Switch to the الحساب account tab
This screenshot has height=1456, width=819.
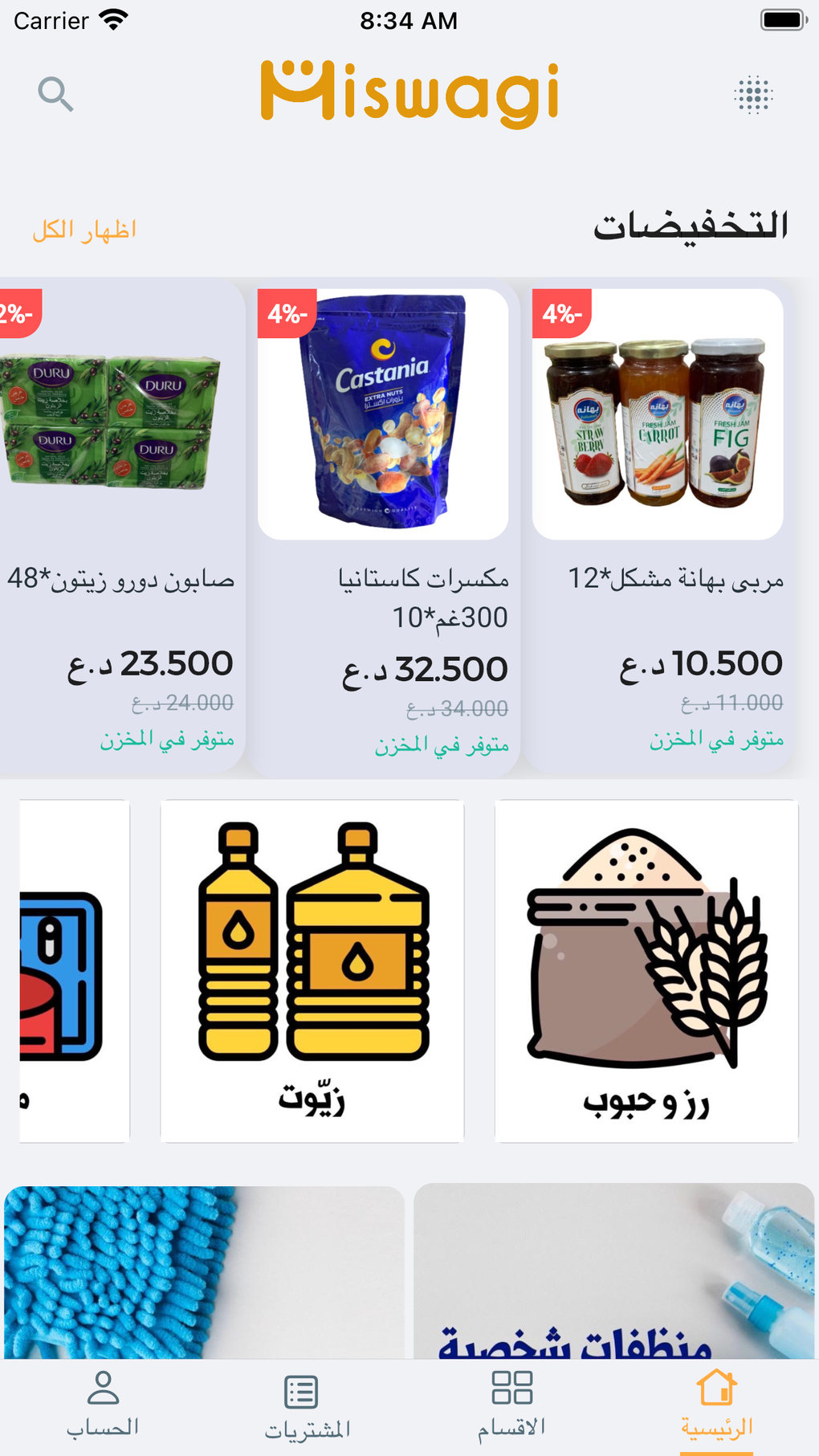coord(103,1405)
